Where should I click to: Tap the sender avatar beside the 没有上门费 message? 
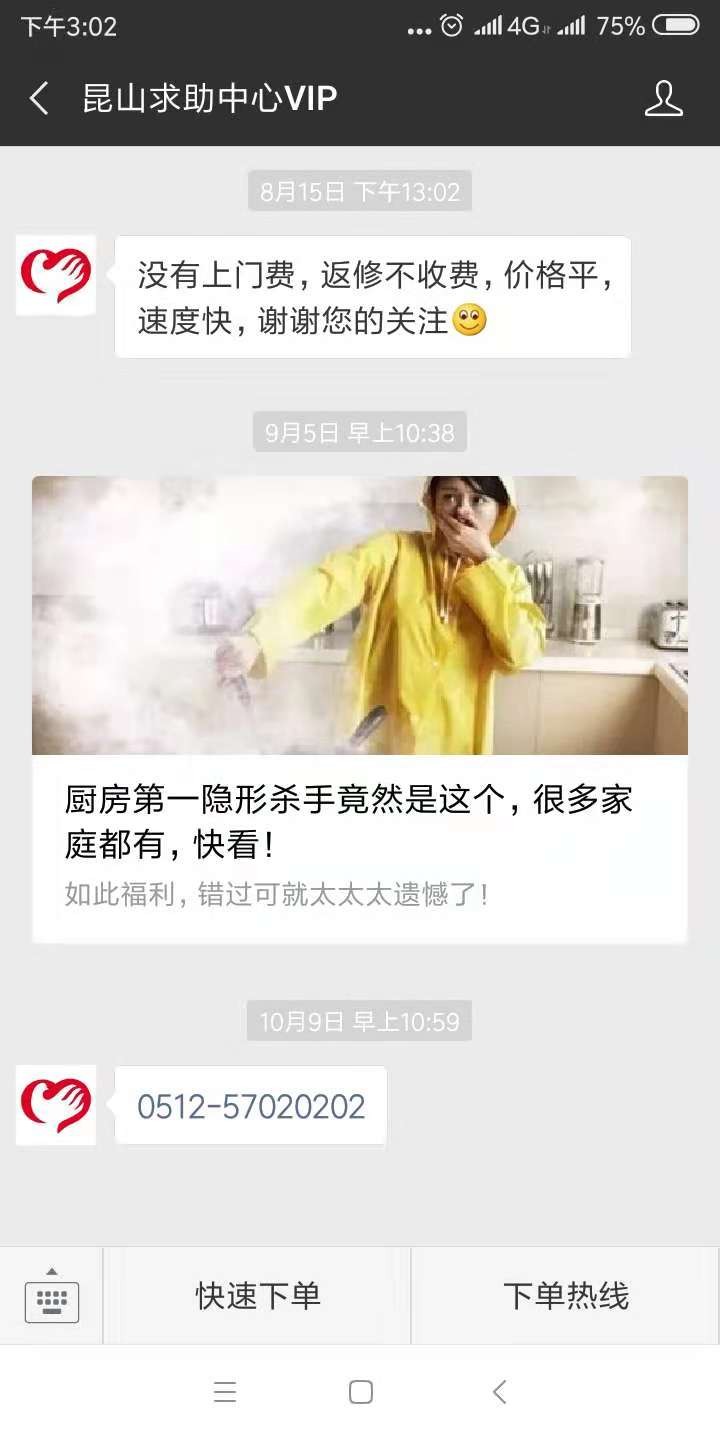point(56,275)
